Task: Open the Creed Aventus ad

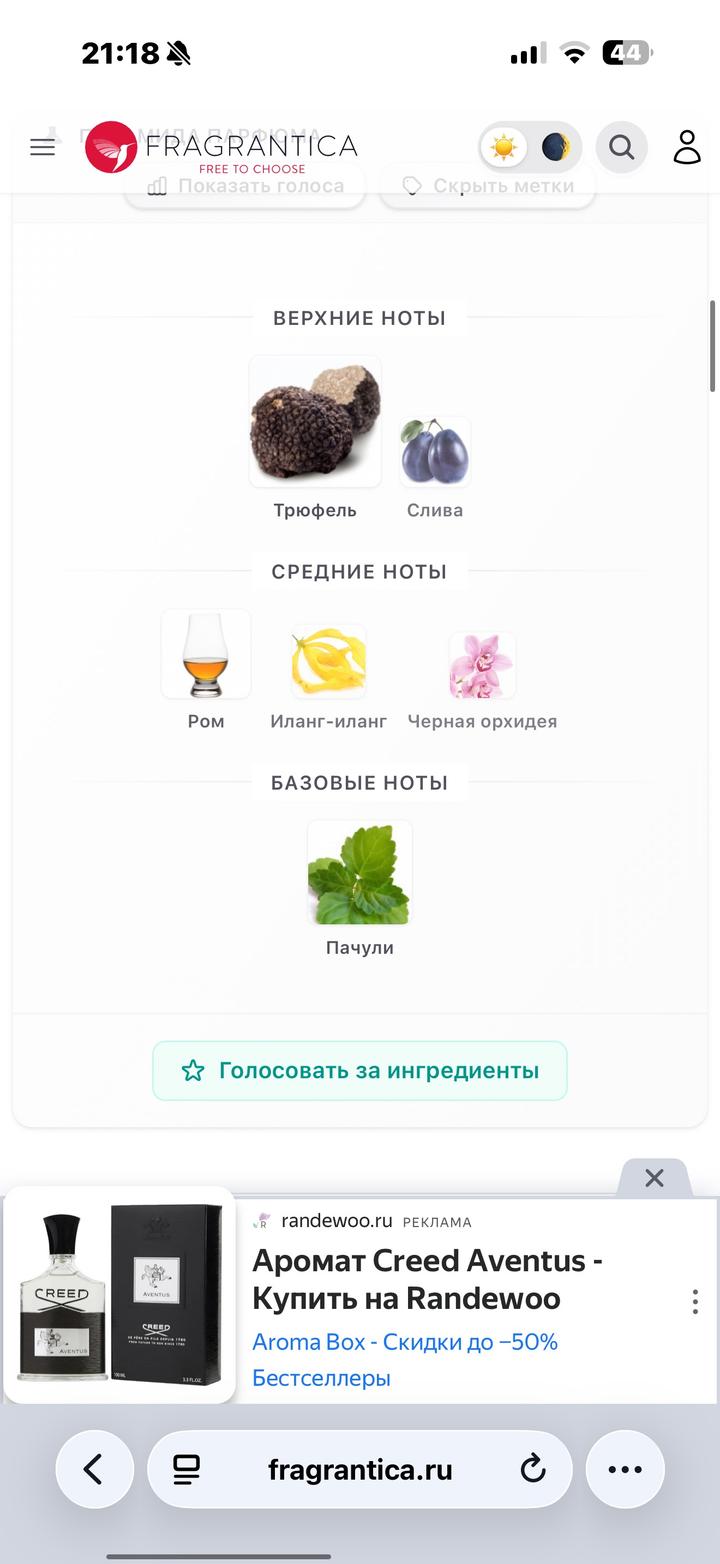Action: 427,1279
